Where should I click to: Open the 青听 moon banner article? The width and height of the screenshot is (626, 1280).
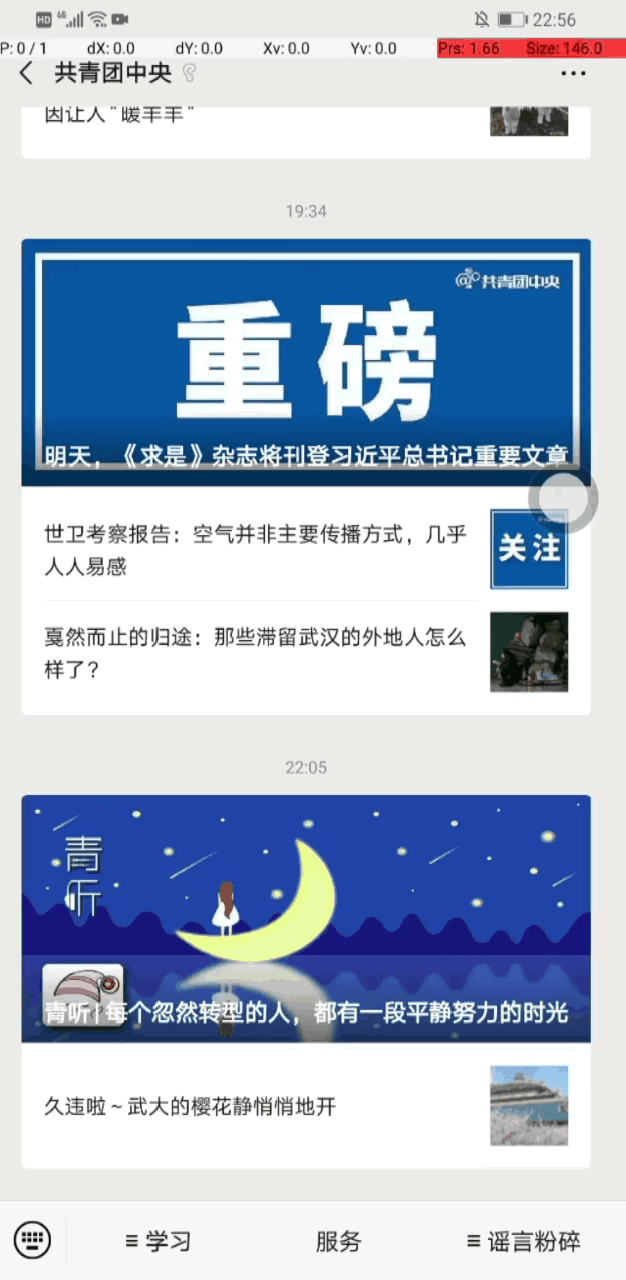tap(306, 918)
